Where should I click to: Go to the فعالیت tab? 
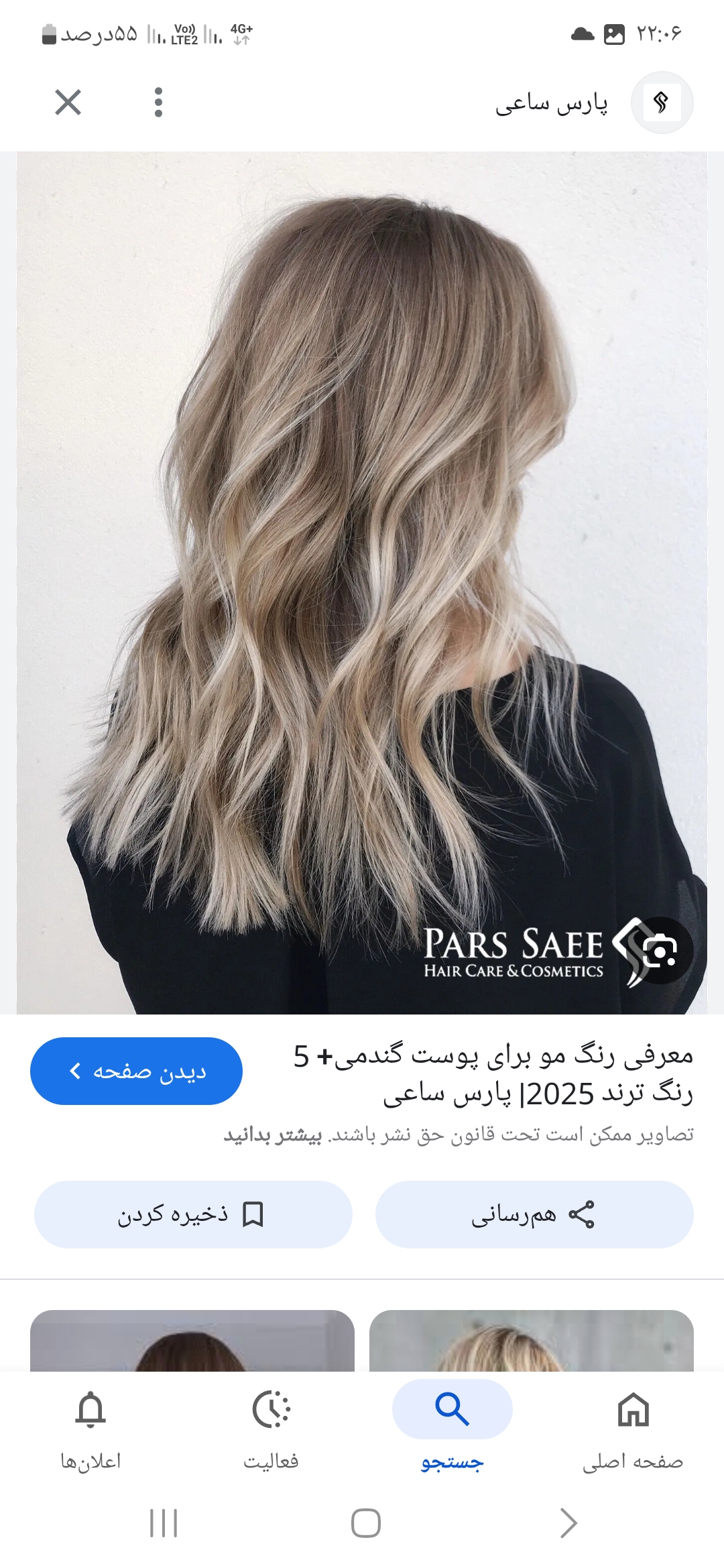coord(271,1429)
